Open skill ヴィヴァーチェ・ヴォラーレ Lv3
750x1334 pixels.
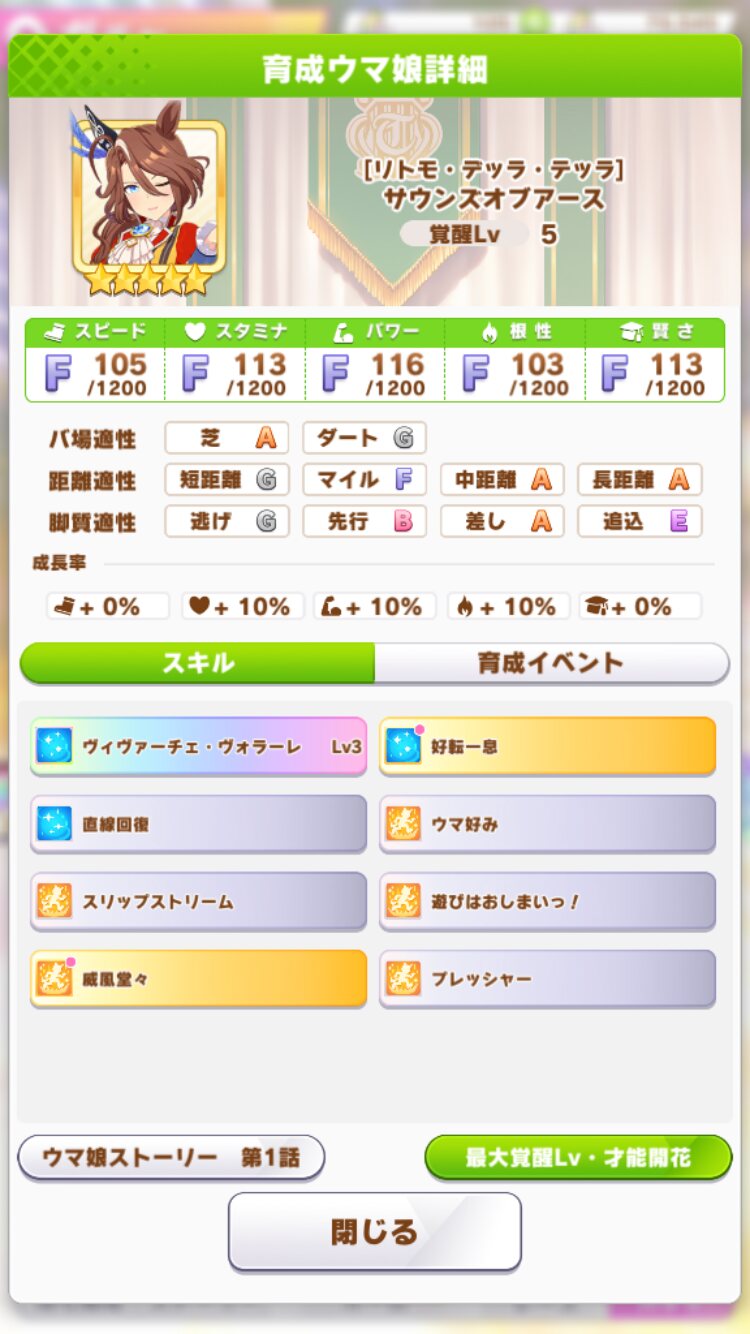(x=198, y=746)
